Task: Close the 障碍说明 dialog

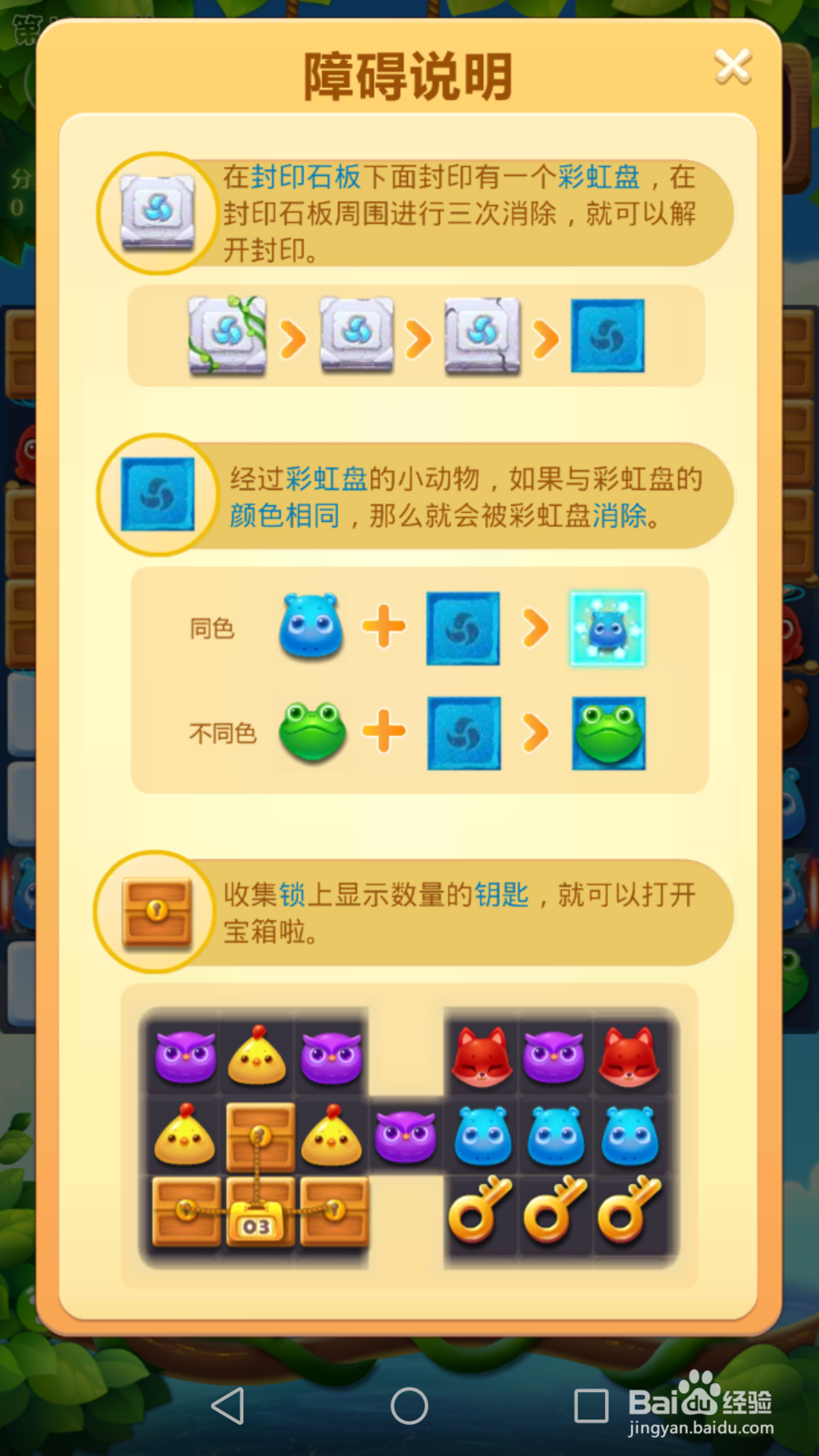Action: [731, 66]
